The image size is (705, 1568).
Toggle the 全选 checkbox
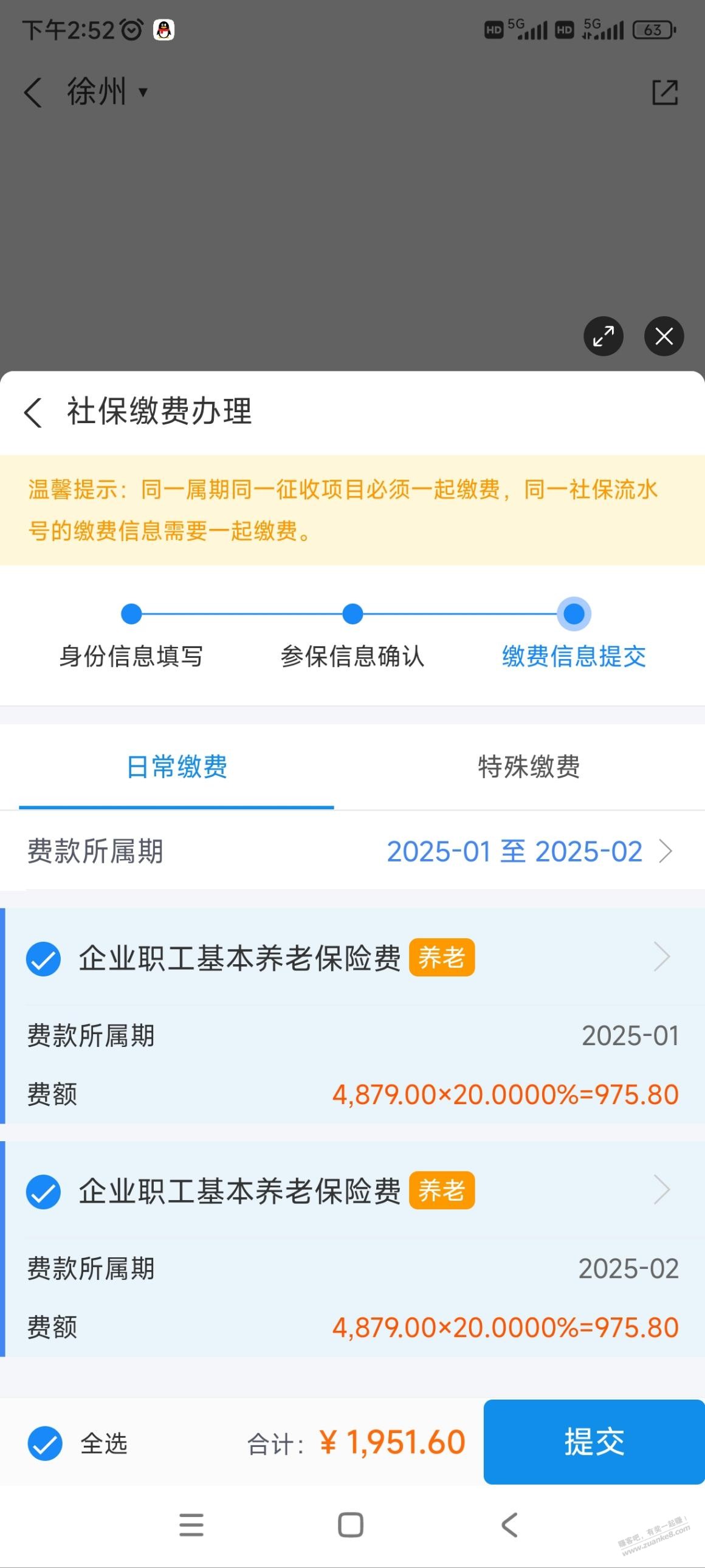45,1443
